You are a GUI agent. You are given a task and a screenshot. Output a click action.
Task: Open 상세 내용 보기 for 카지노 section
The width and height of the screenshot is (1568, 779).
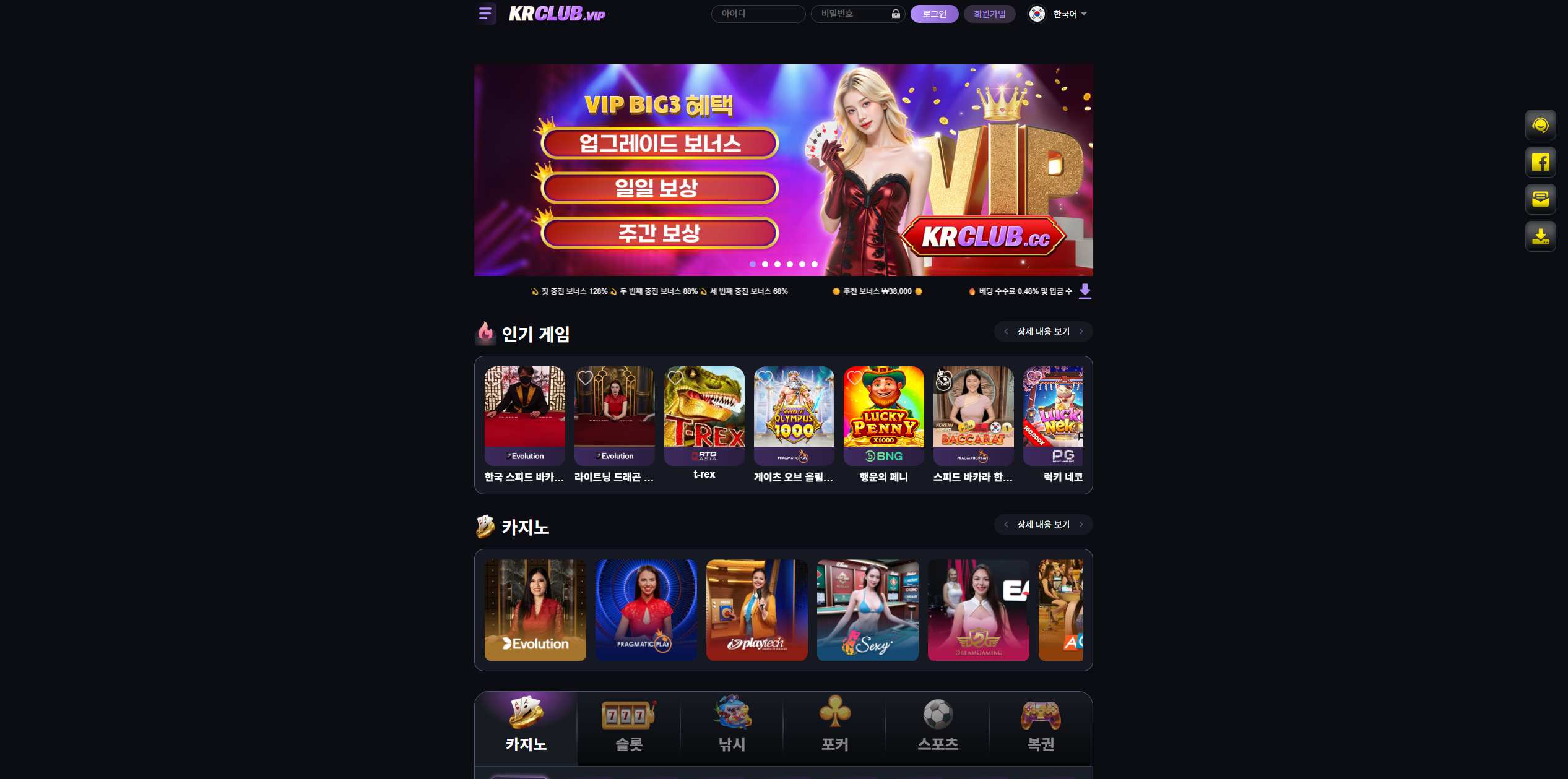click(1043, 525)
